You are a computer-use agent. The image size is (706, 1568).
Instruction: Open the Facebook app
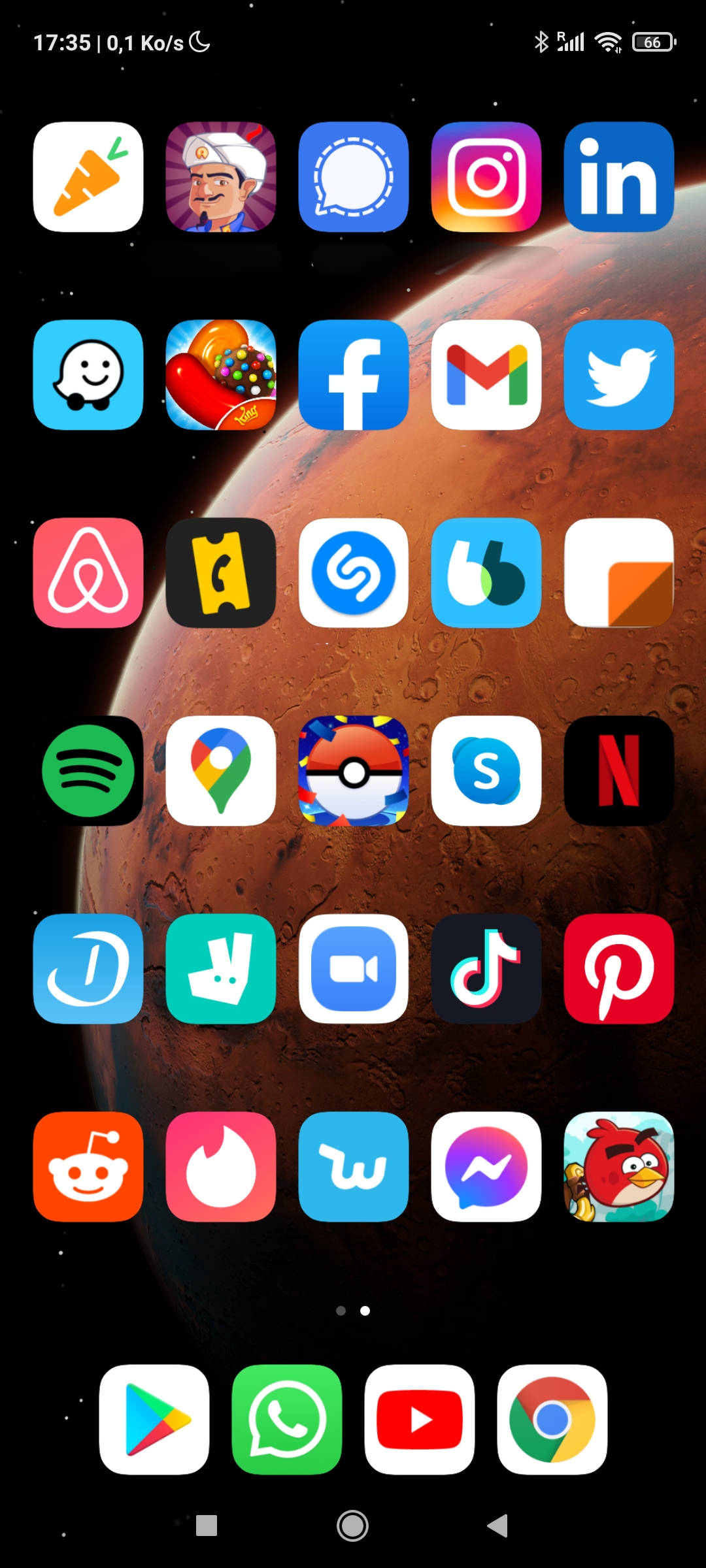click(x=353, y=374)
